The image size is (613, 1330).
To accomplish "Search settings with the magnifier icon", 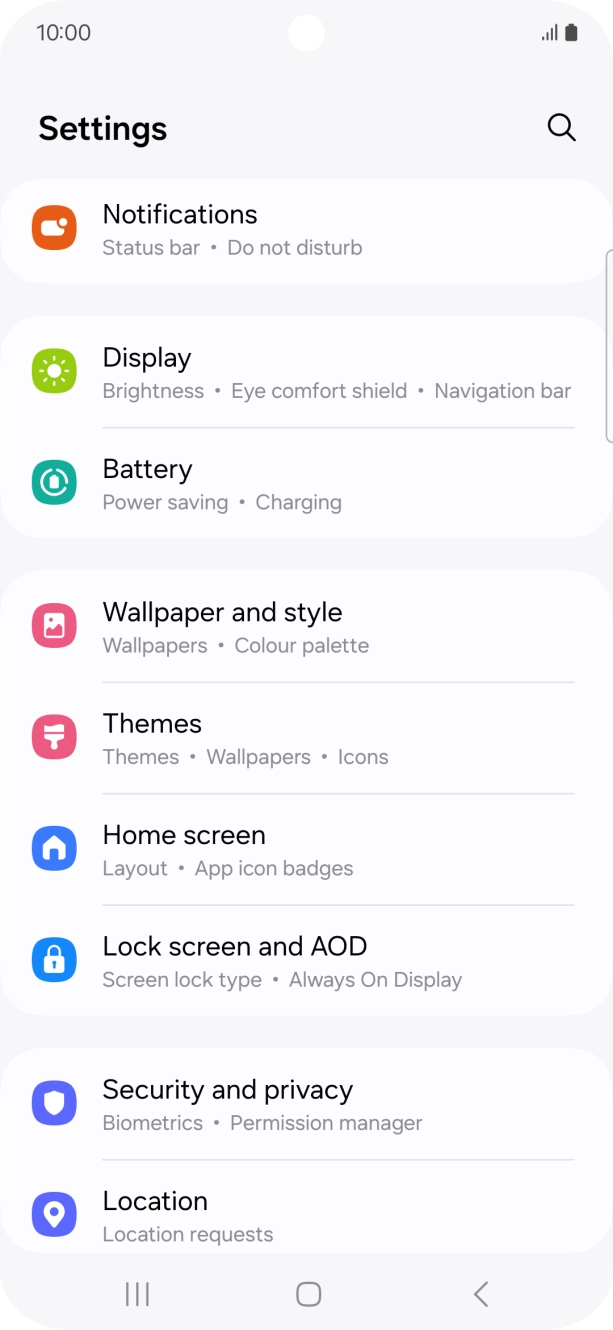I will click(x=562, y=128).
